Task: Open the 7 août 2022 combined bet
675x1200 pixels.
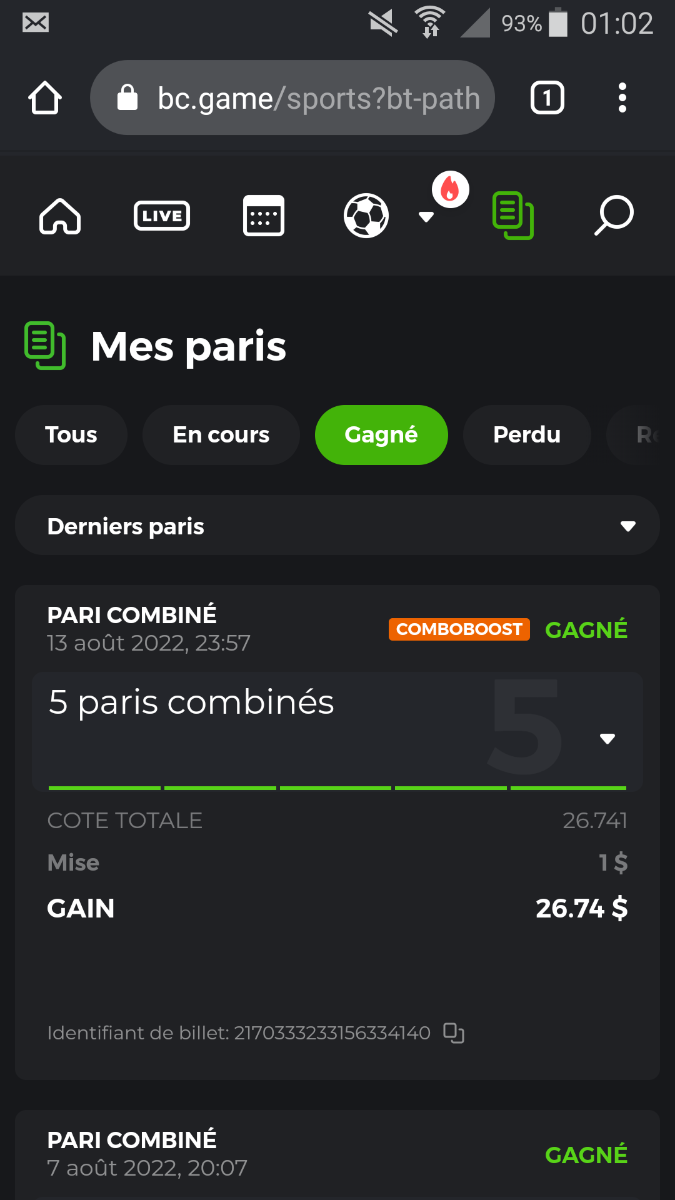Action: pyautogui.click(x=337, y=1153)
